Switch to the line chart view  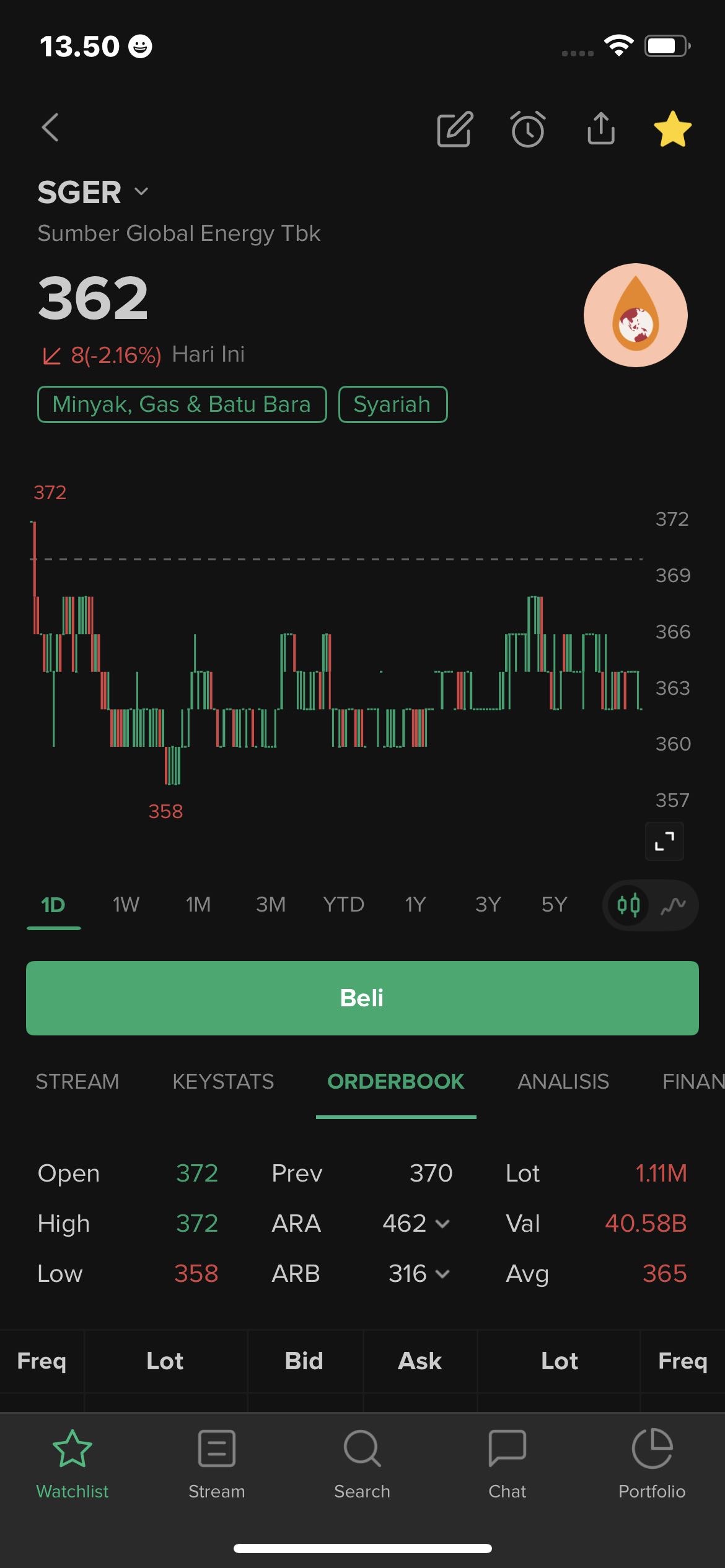(673, 906)
